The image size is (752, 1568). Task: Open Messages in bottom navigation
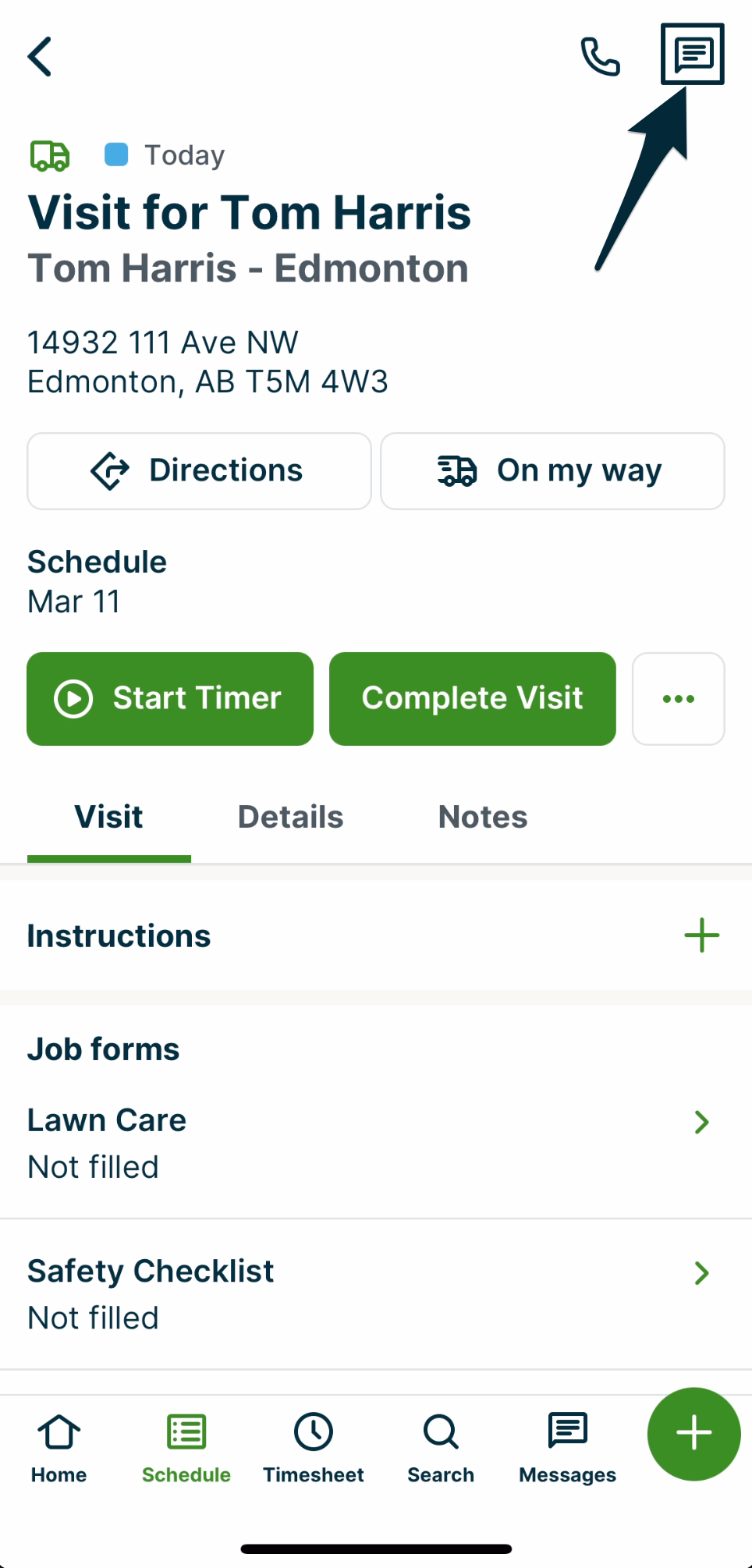568,1448
